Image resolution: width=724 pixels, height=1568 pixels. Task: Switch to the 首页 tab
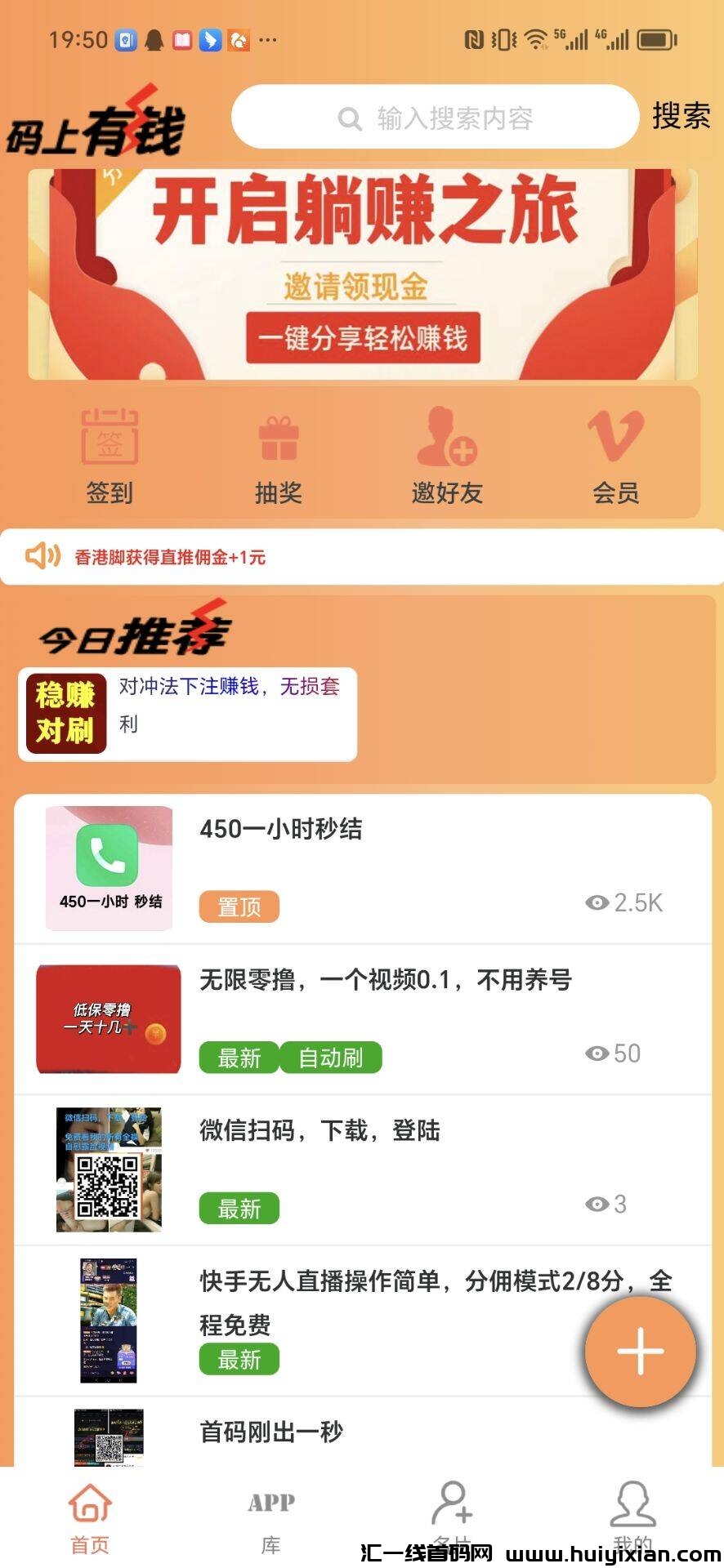[90, 1516]
